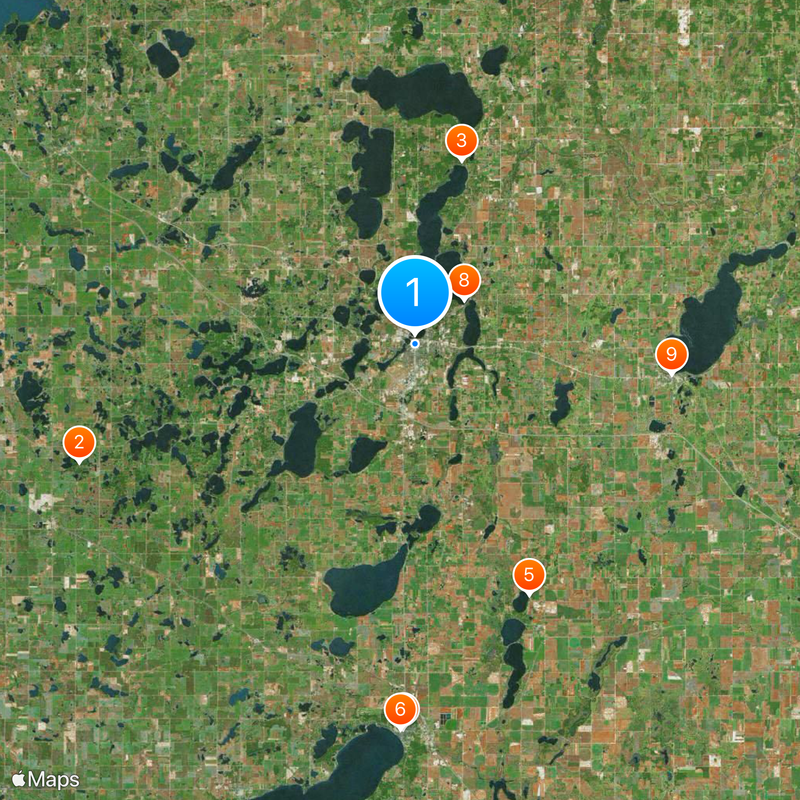Select the large blue pin numbered 1
The height and width of the screenshot is (800, 800).
[414, 294]
